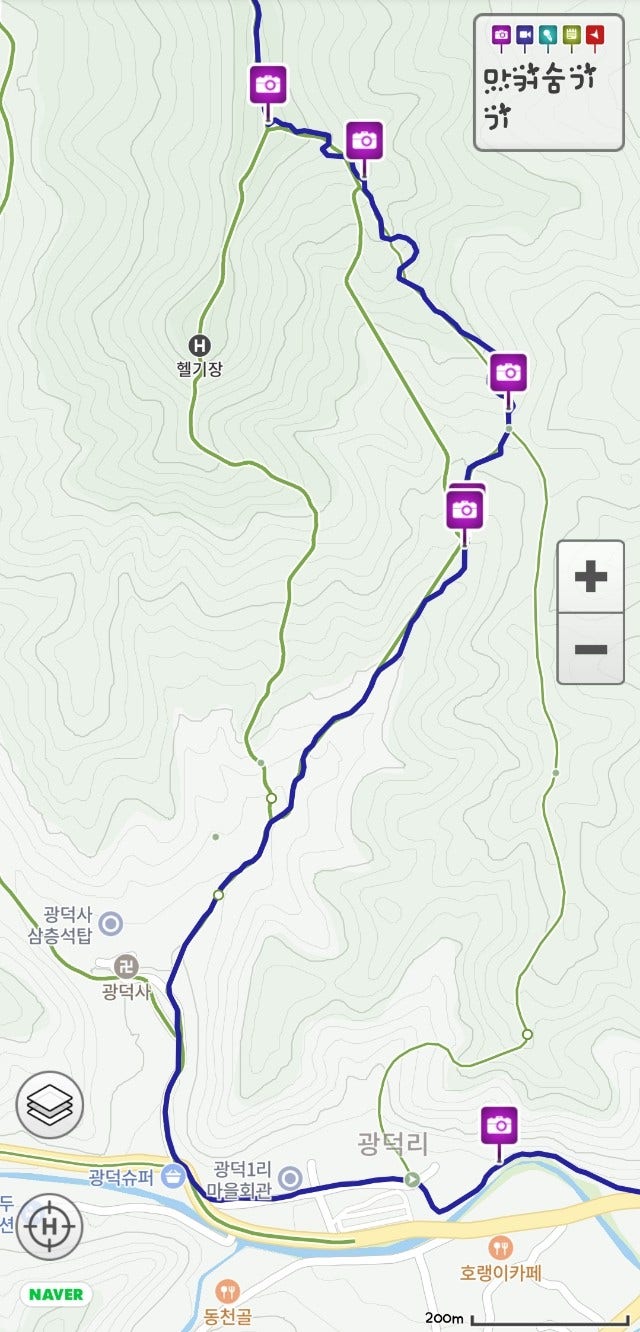The width and height of the screenshot is (640, 1332).
Task: Tap the crosshair location button
Action: (x=49, y=1226)
